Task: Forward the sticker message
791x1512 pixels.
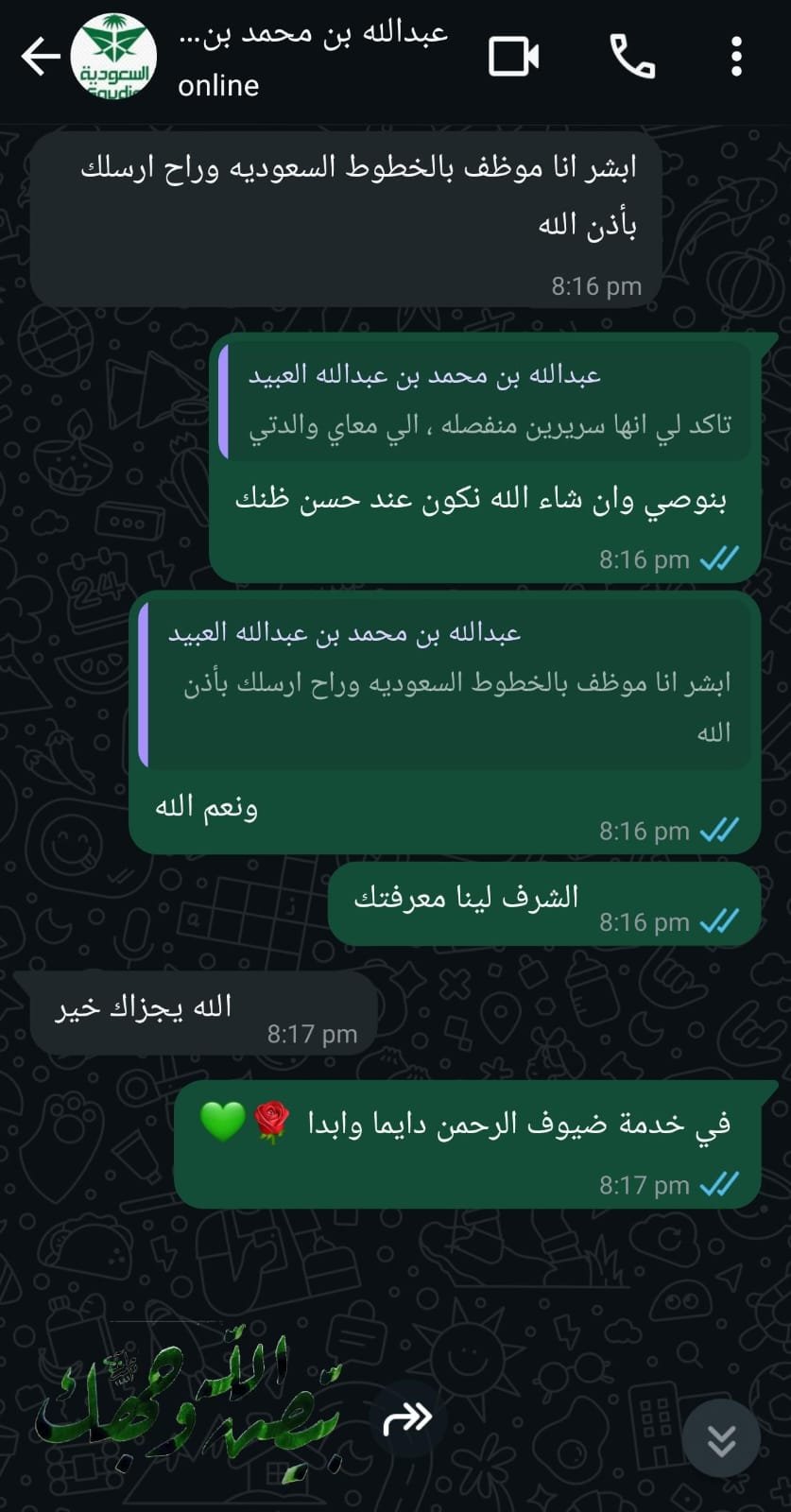Action: click(x=406, y=1417)
